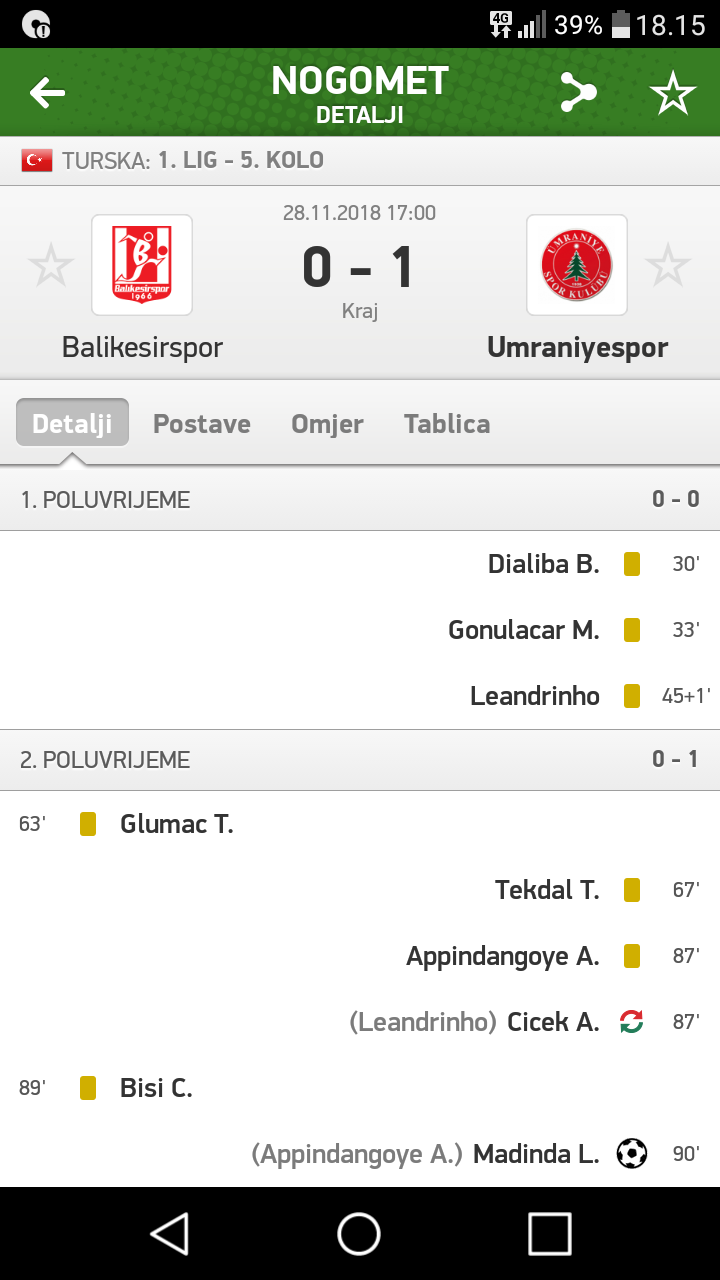
Task: Switch to the Omjer tab
Action: 327,423
